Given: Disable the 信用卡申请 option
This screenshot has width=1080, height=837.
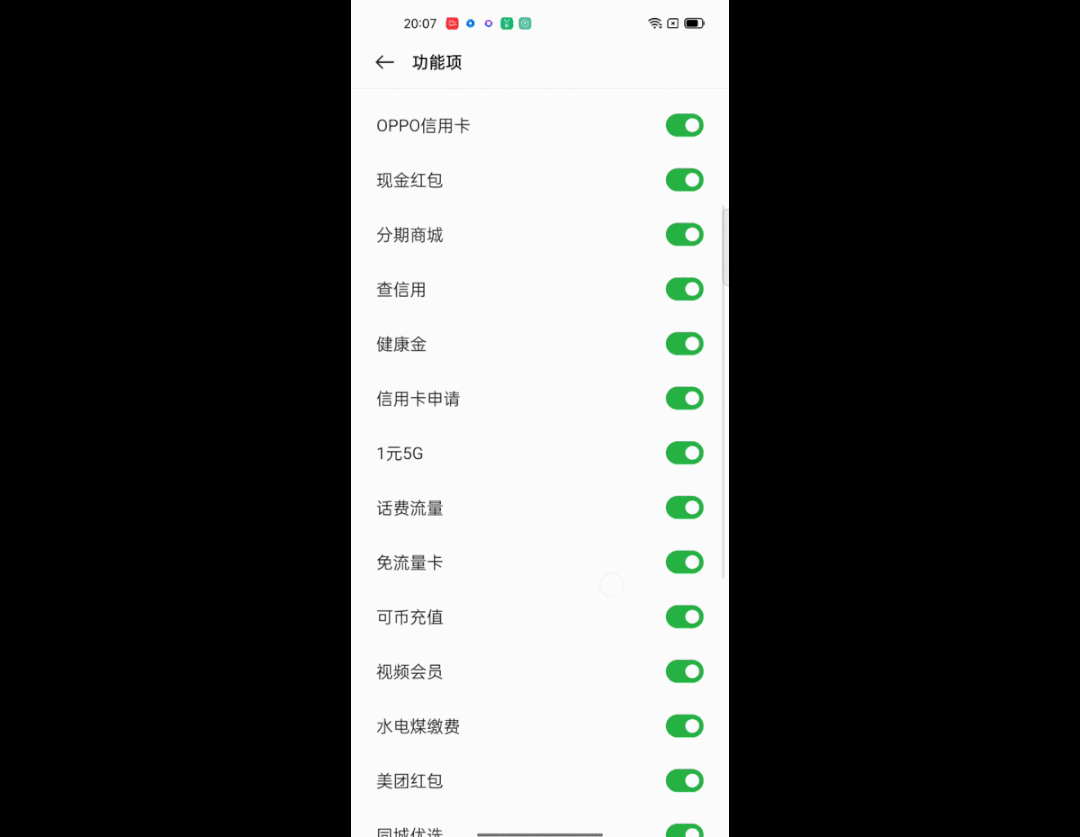Looking at the screenshot, I should pos(684,398).
